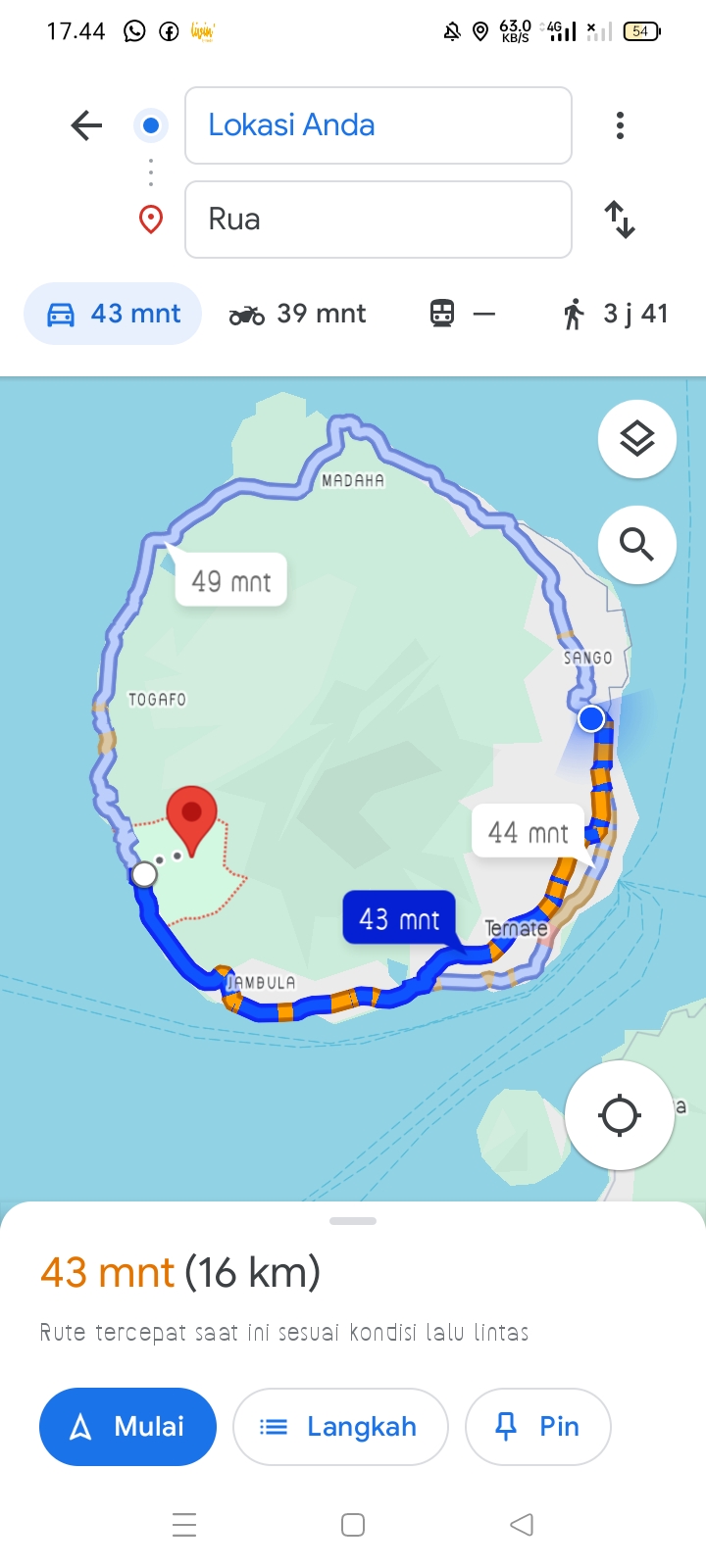Image resolution: width=706 pixels, height=1568 pixels.
Task: Switch to walking mode 3 j 41
Action: point(616,314)
